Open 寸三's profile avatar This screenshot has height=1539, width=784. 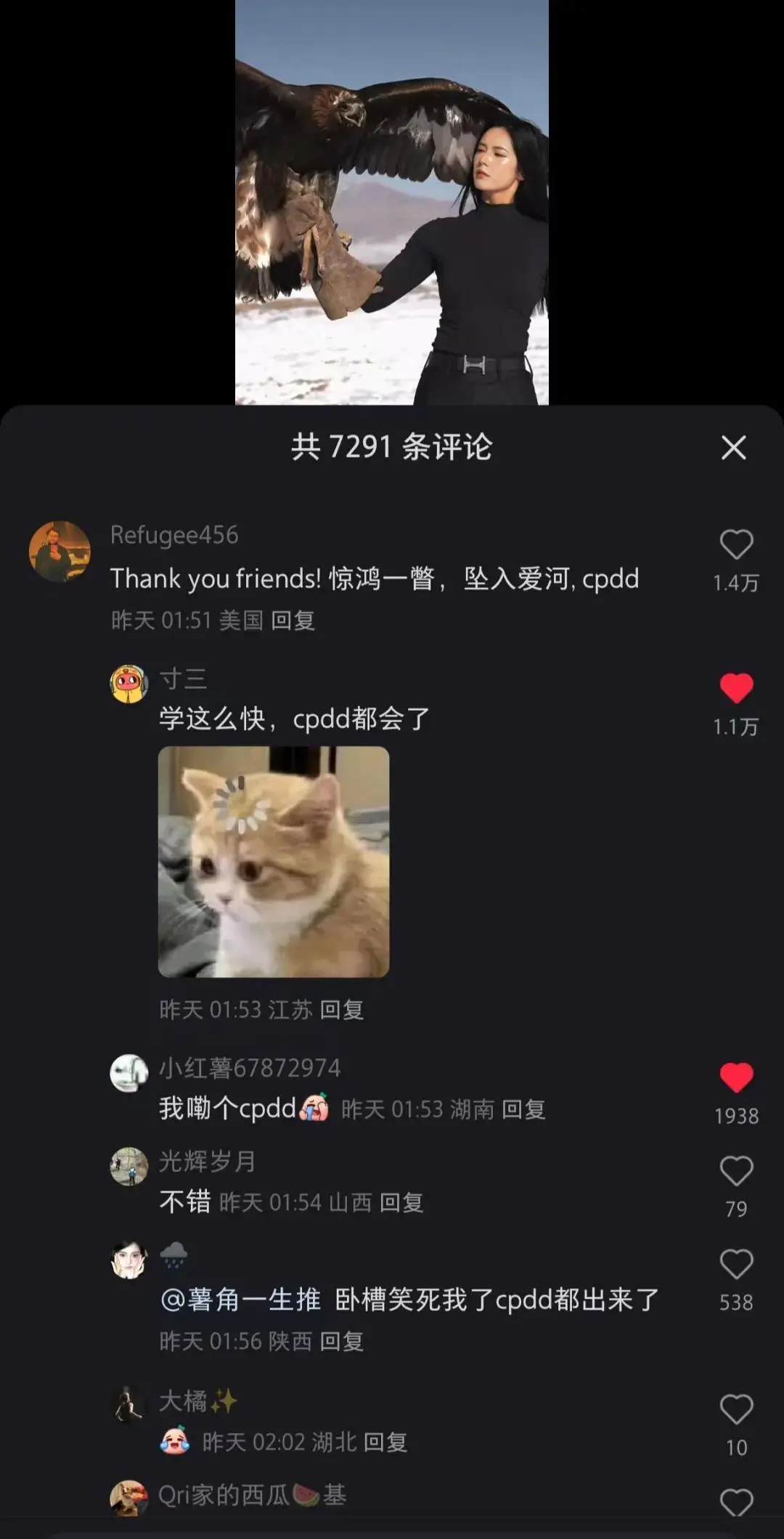point(128,684)
